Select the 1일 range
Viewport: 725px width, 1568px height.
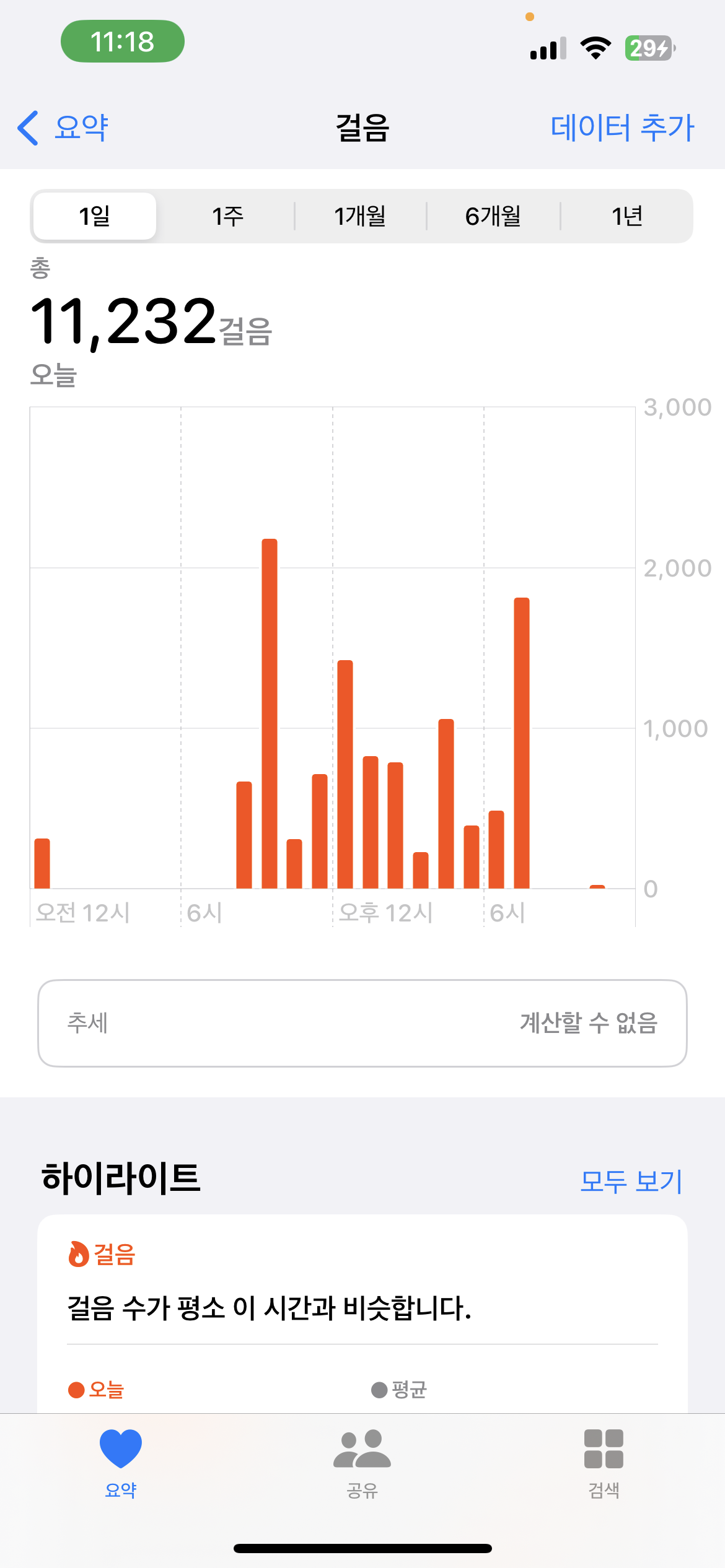tap(95, 216)
